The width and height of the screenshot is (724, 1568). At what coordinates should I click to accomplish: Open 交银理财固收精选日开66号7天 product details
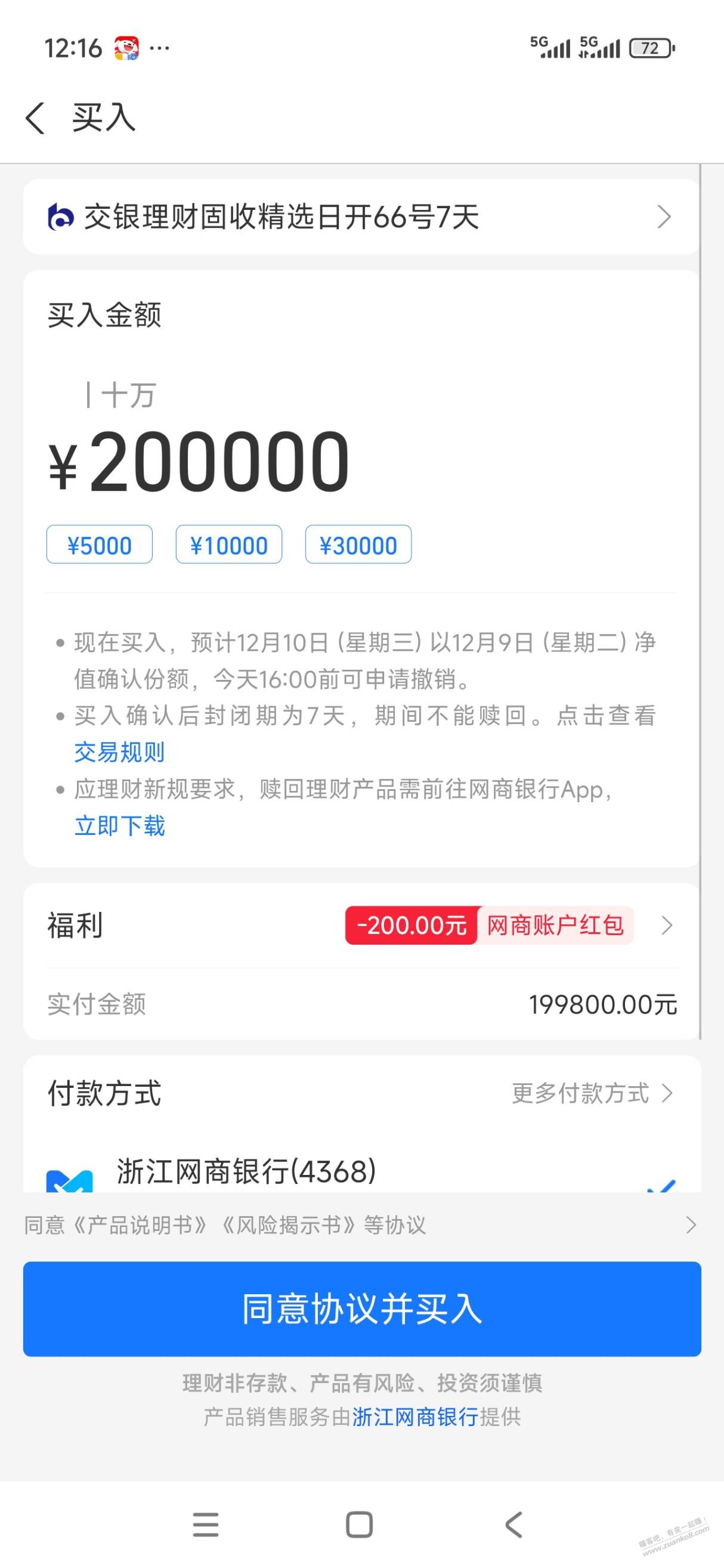(x=361, y=217)
